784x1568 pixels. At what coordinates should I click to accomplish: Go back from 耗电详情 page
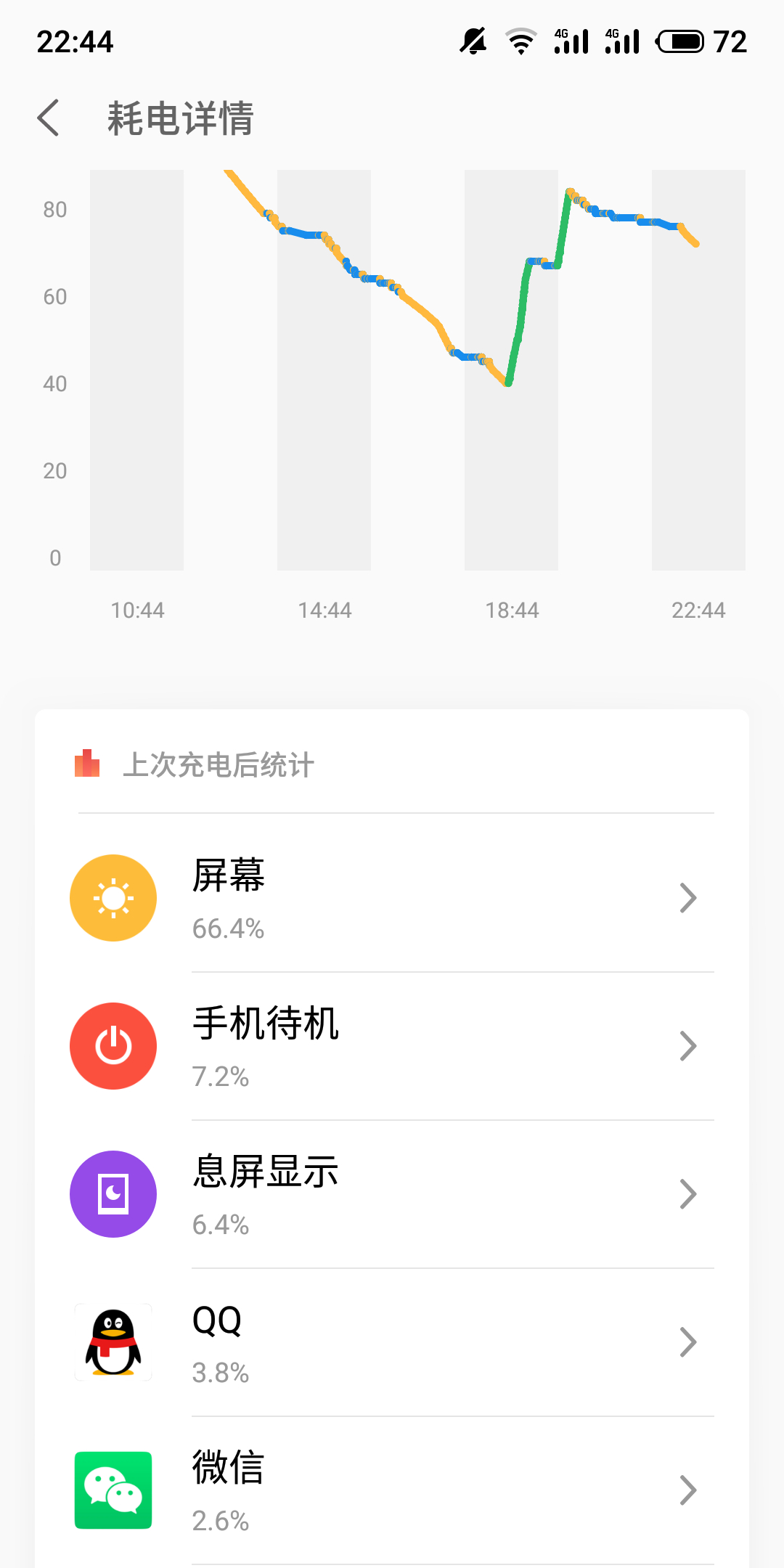tap(49, 118)
